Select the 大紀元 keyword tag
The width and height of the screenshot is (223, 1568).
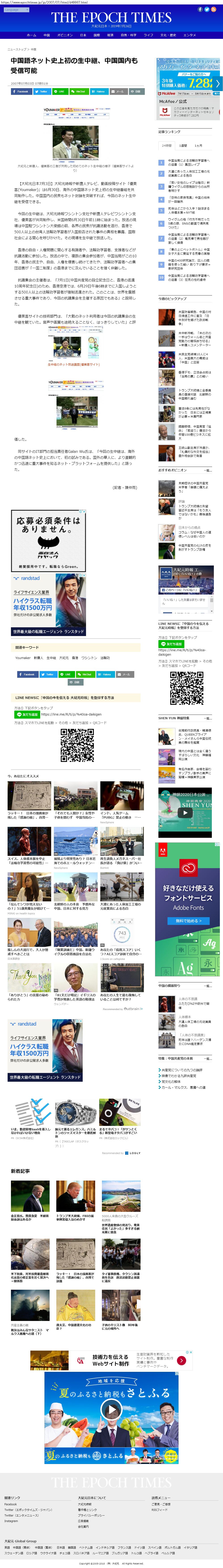64,657
